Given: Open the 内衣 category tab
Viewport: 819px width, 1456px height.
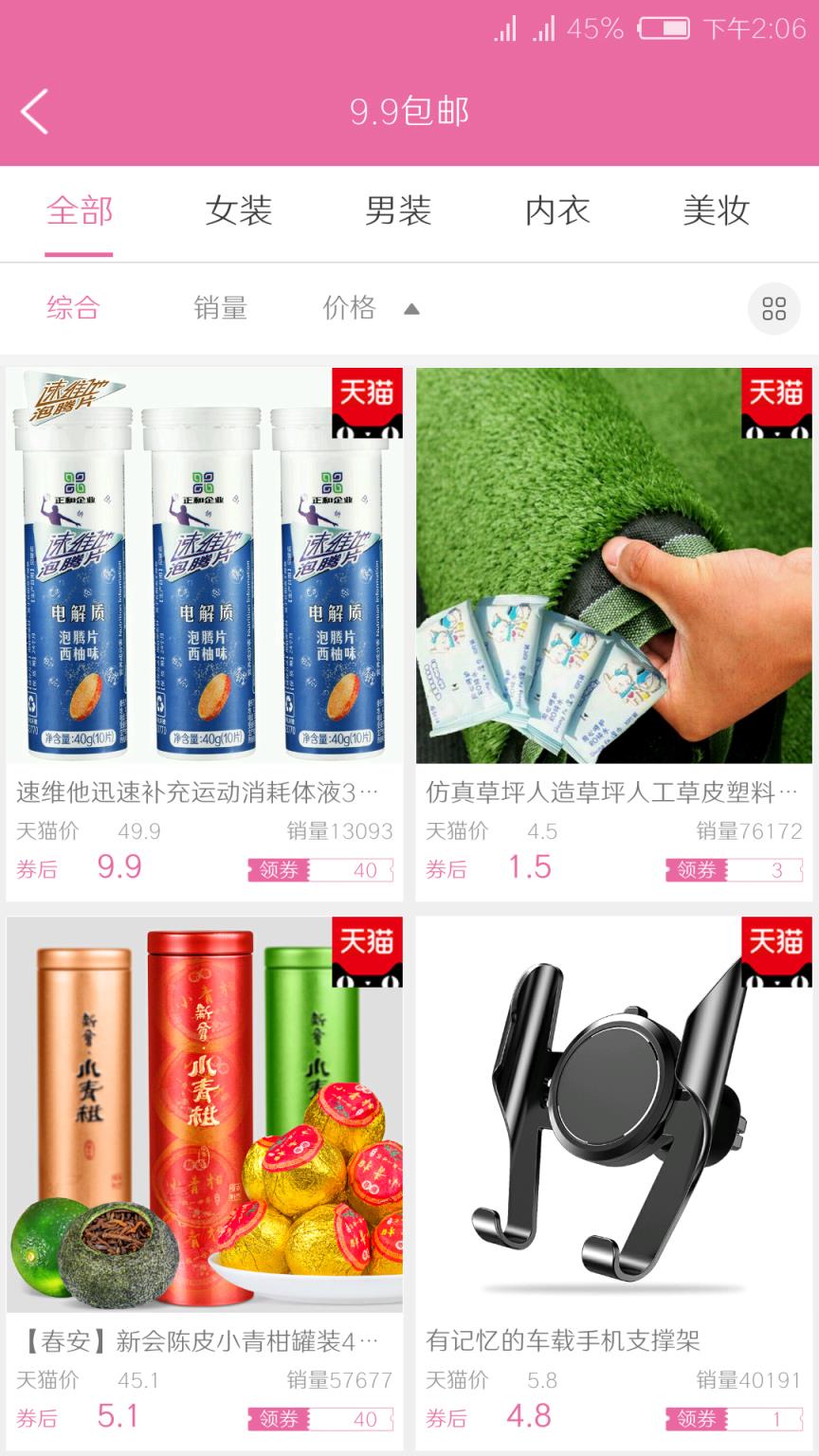Looking at the screenshot, I should point(557,212).
